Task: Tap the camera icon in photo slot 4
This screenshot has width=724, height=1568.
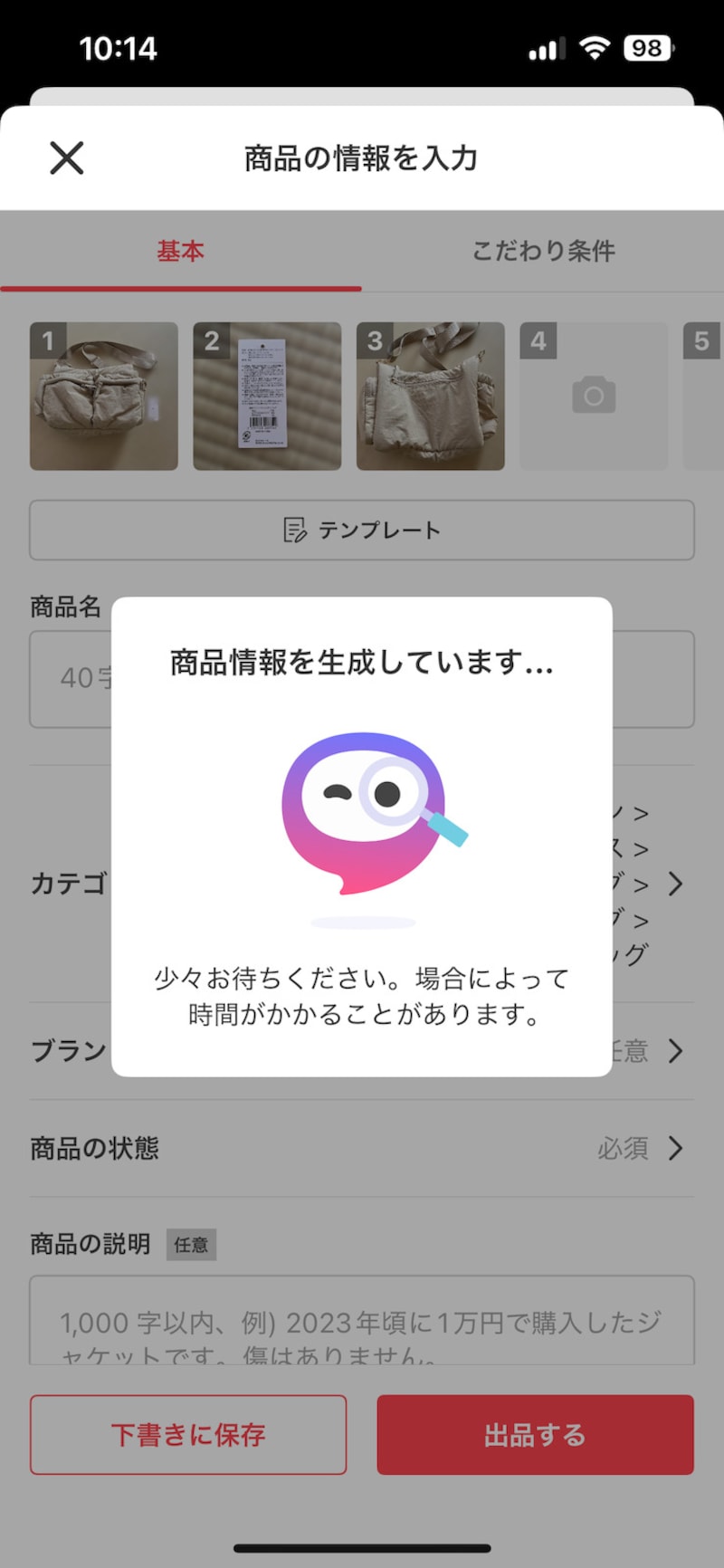Action: click(593, 396)
